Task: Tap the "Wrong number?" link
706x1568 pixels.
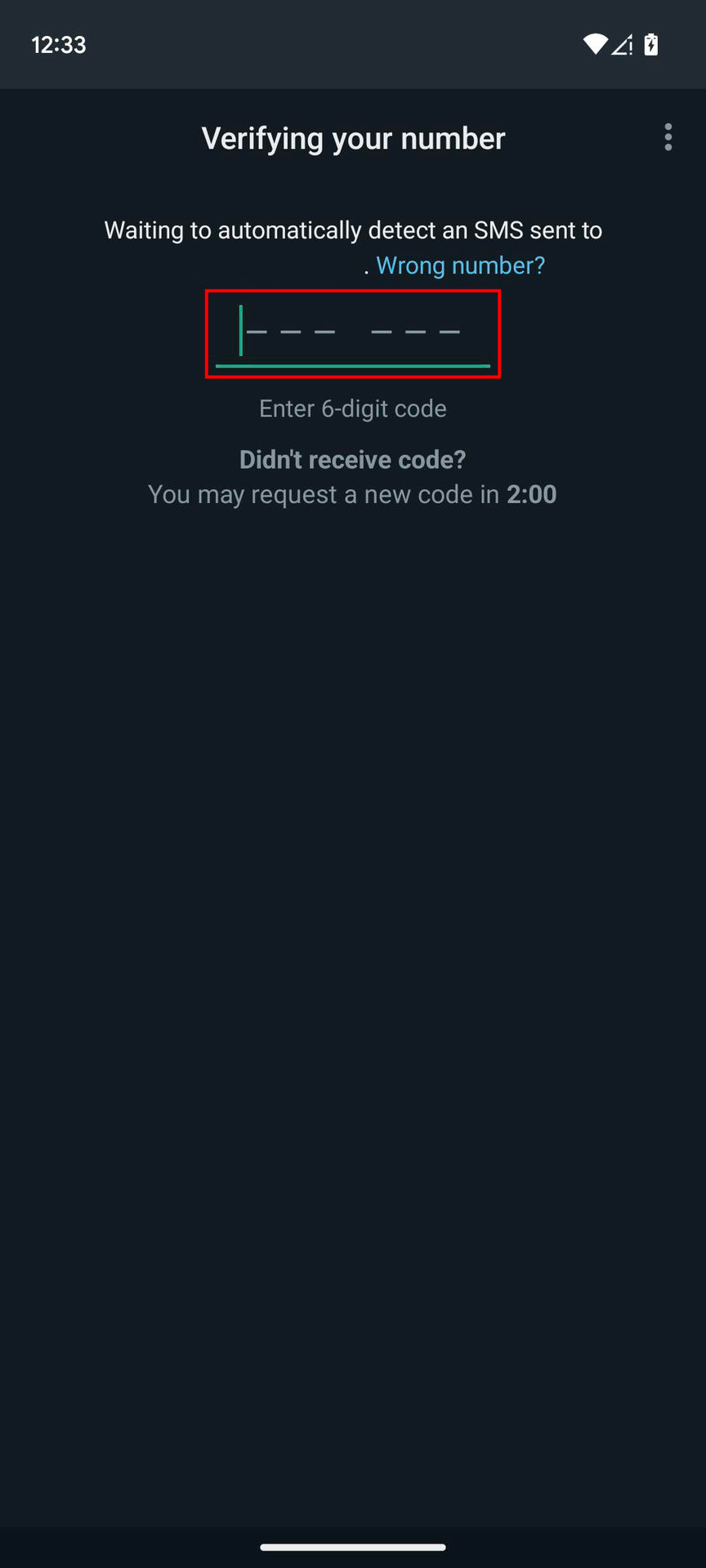Action: coord(460,265)
